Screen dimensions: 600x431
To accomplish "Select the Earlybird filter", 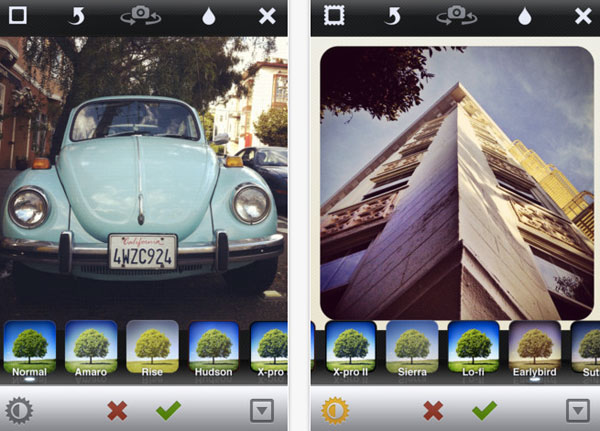I will pos(535,348).
